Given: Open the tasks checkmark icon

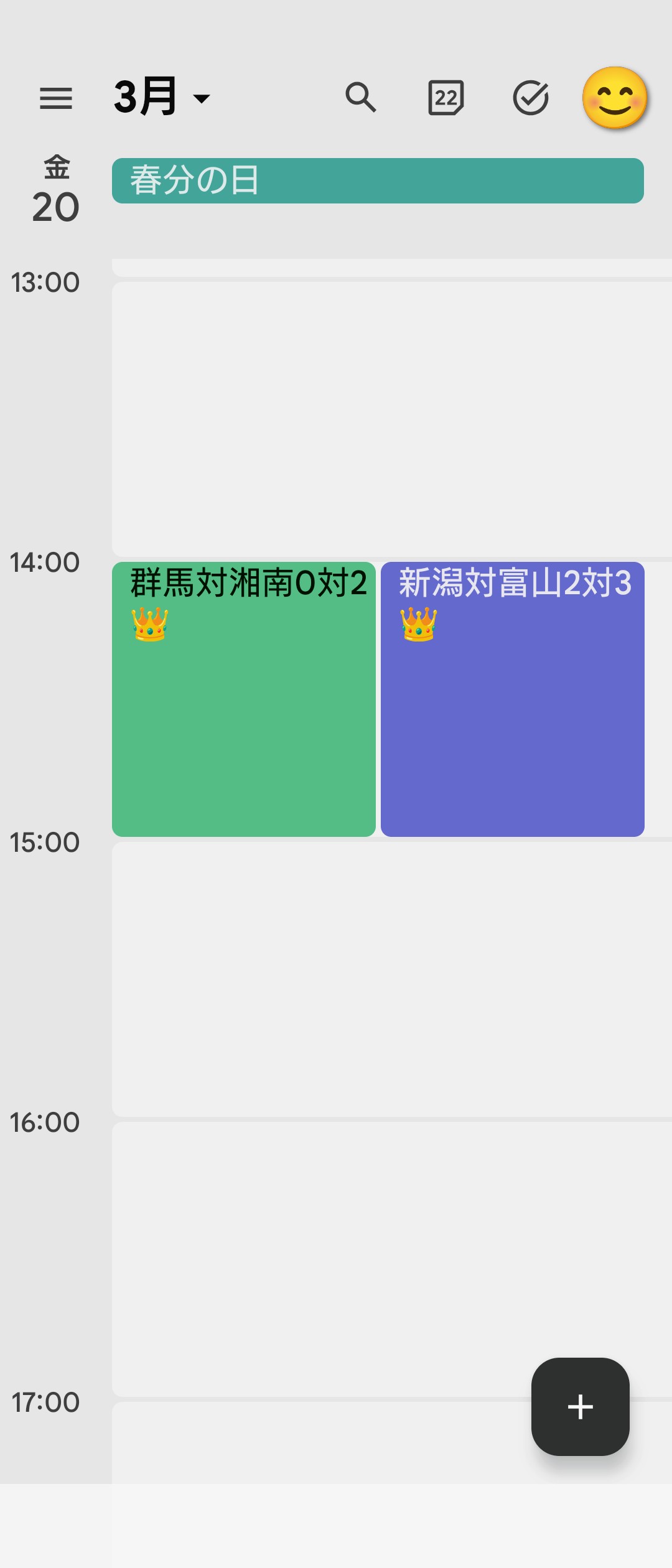Looking at the screenshot, I should [x=530, y=98].
